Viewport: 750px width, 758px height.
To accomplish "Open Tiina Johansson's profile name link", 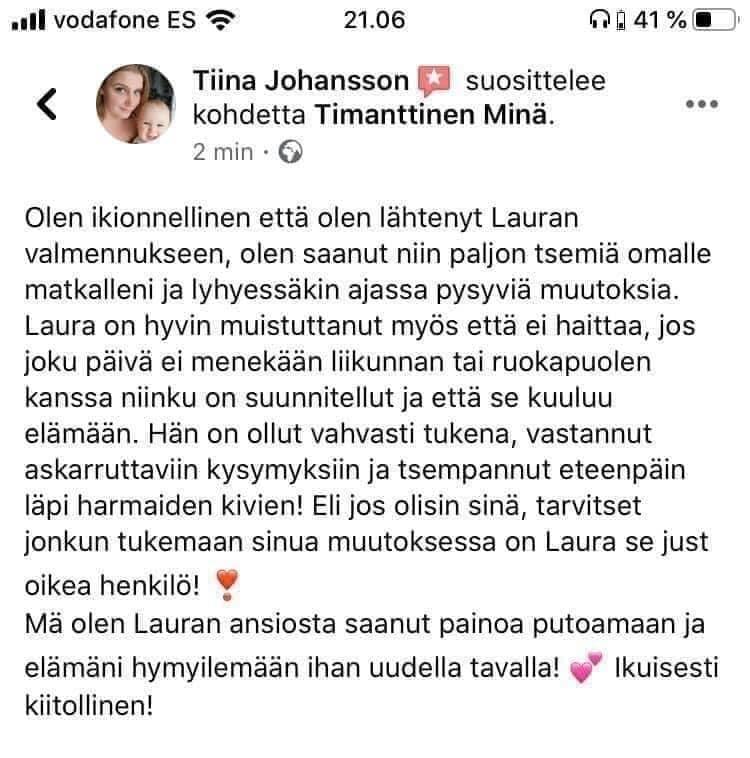I will 299,81.
